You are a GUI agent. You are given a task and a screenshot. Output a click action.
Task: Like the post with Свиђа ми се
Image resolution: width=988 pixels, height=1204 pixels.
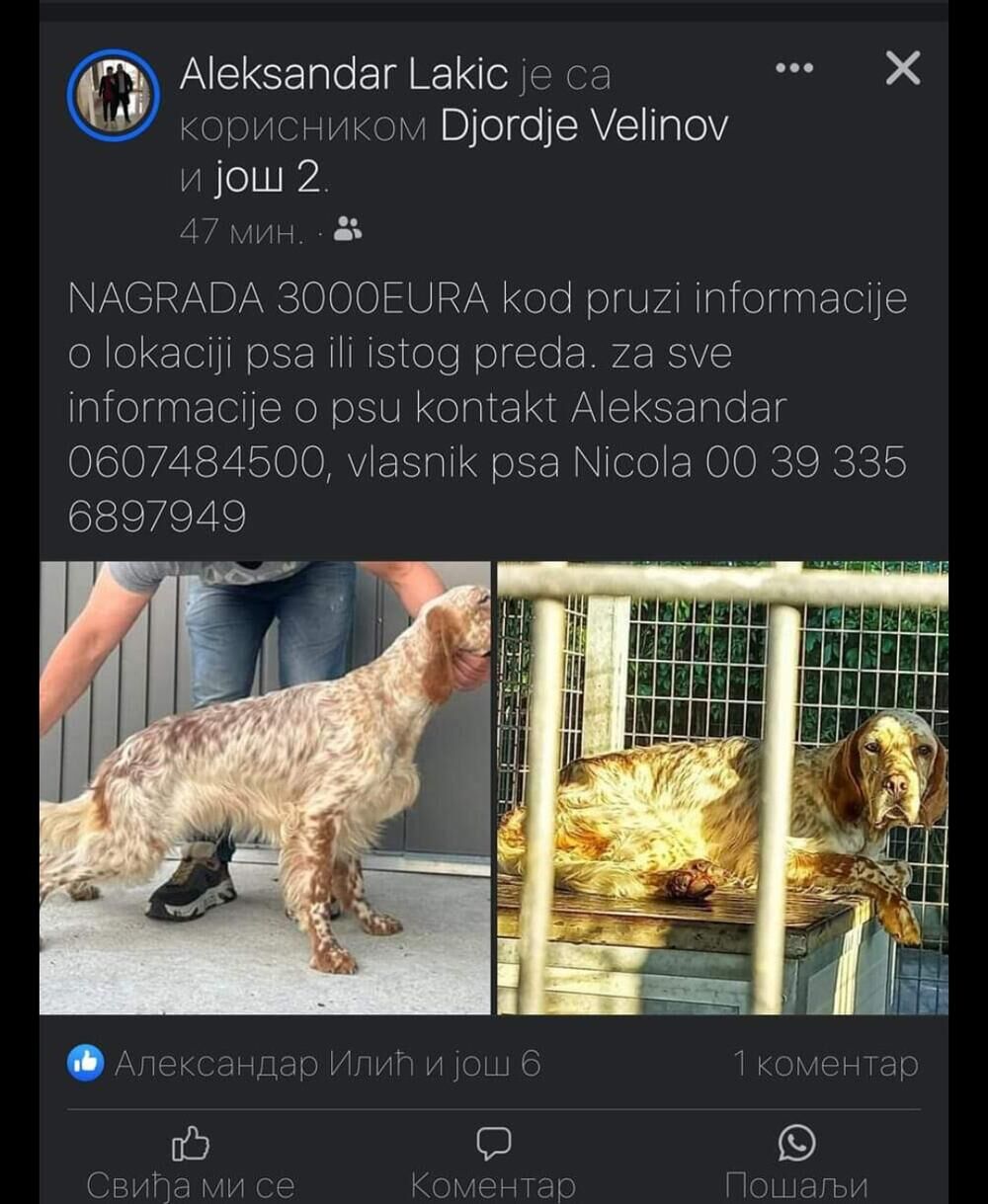[191, 1163]
